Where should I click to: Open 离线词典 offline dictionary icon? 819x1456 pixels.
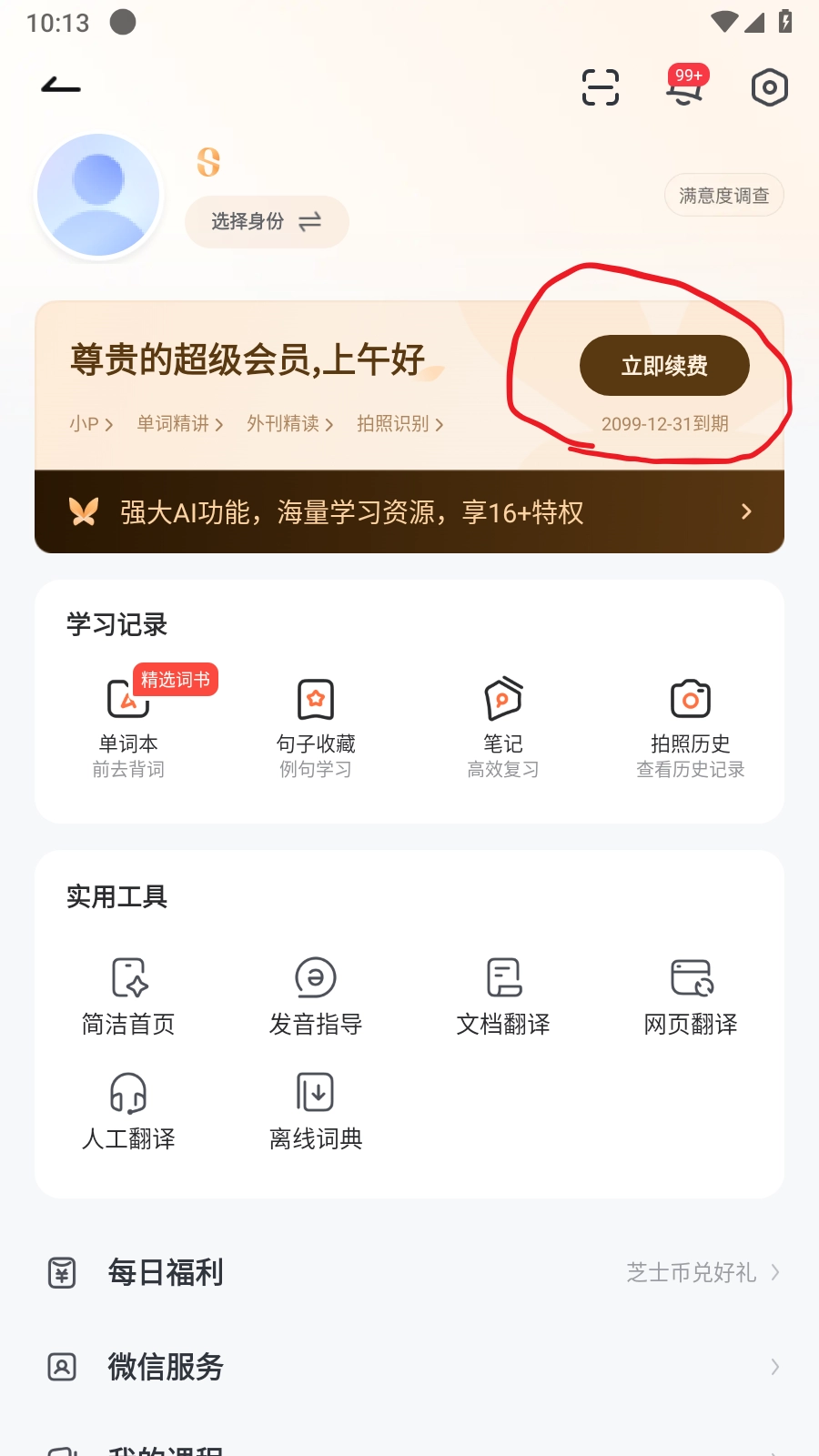click(315, 1092)
